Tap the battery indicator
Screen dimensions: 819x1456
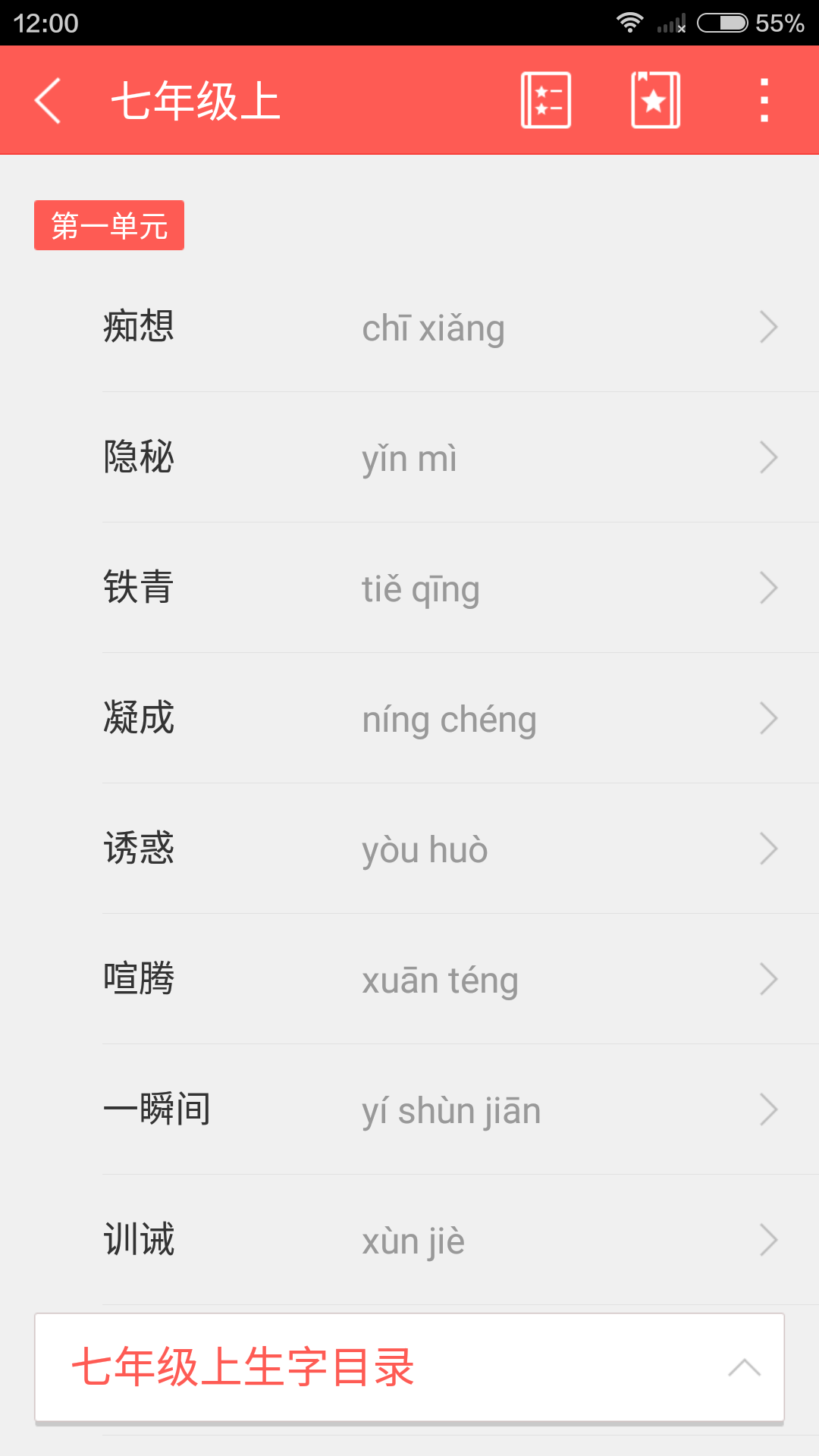pos(724,23)
